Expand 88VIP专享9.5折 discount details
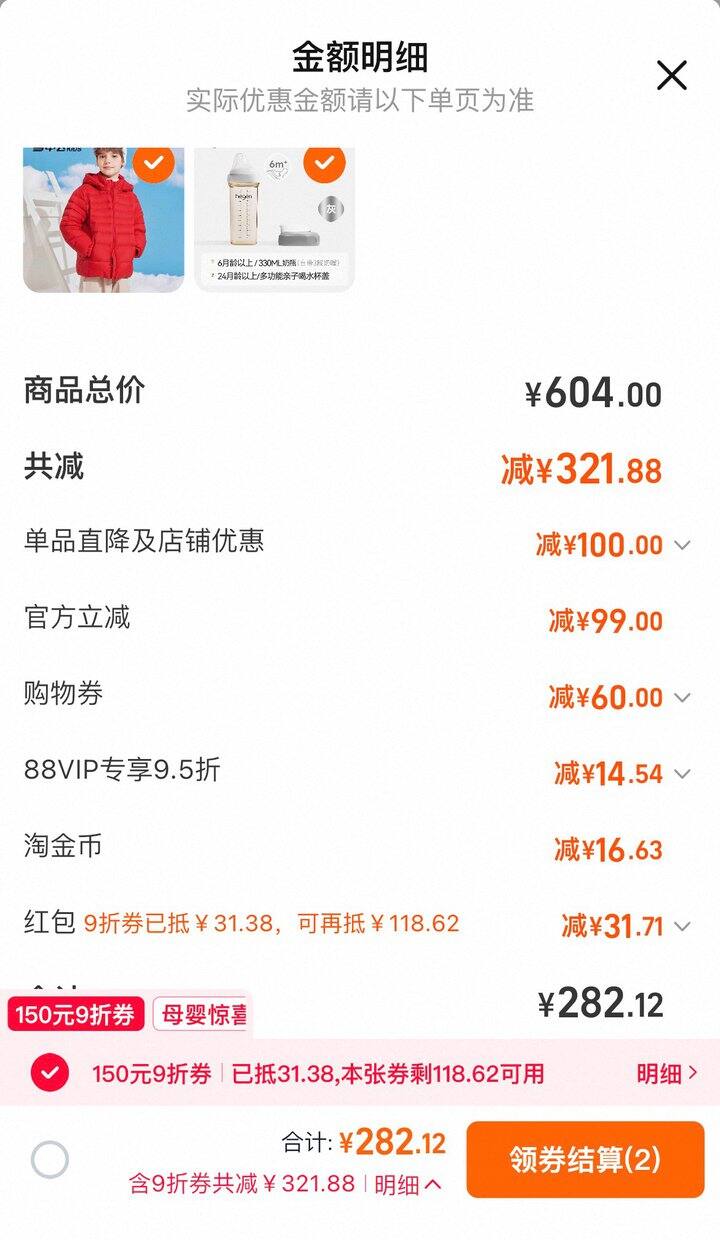 [682, 773]
